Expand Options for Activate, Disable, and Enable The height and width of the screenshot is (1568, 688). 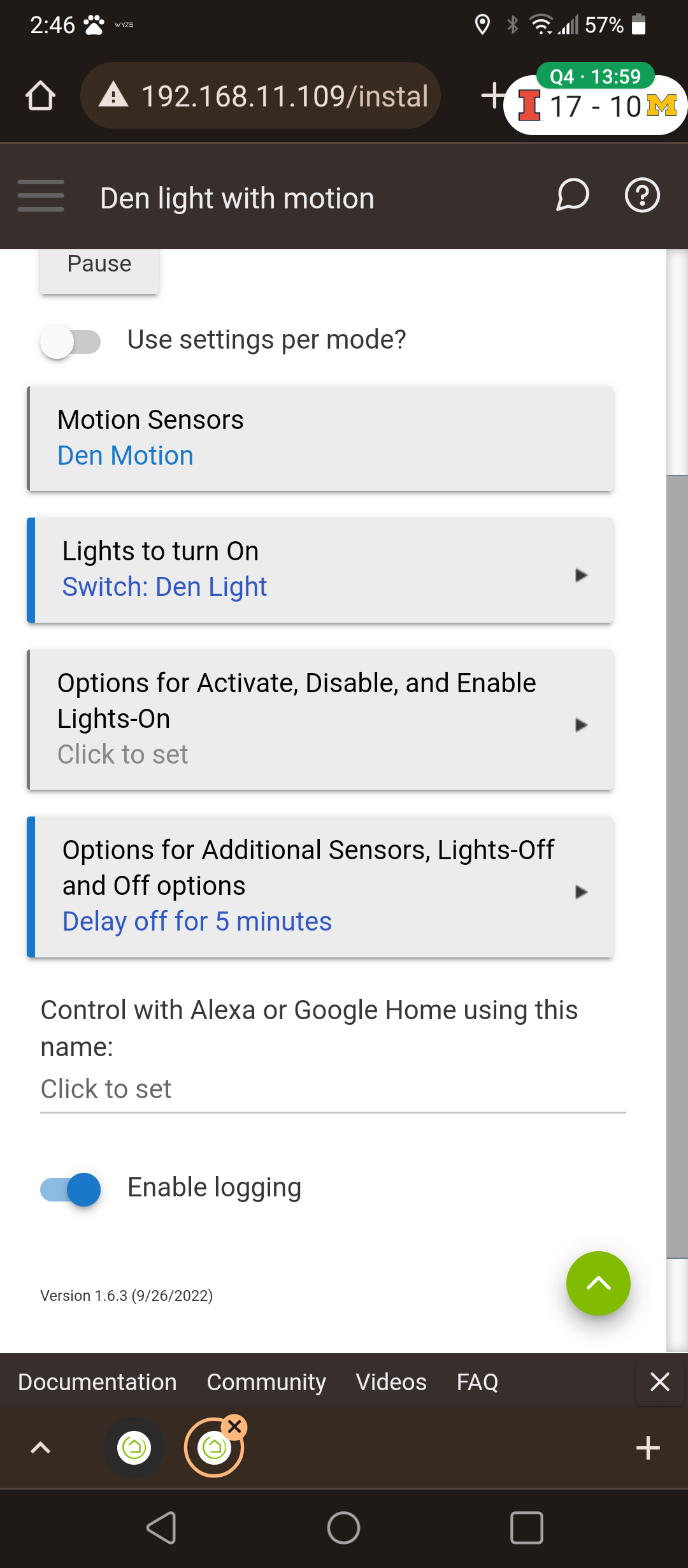pyautogui.click(x=320, y=720)
